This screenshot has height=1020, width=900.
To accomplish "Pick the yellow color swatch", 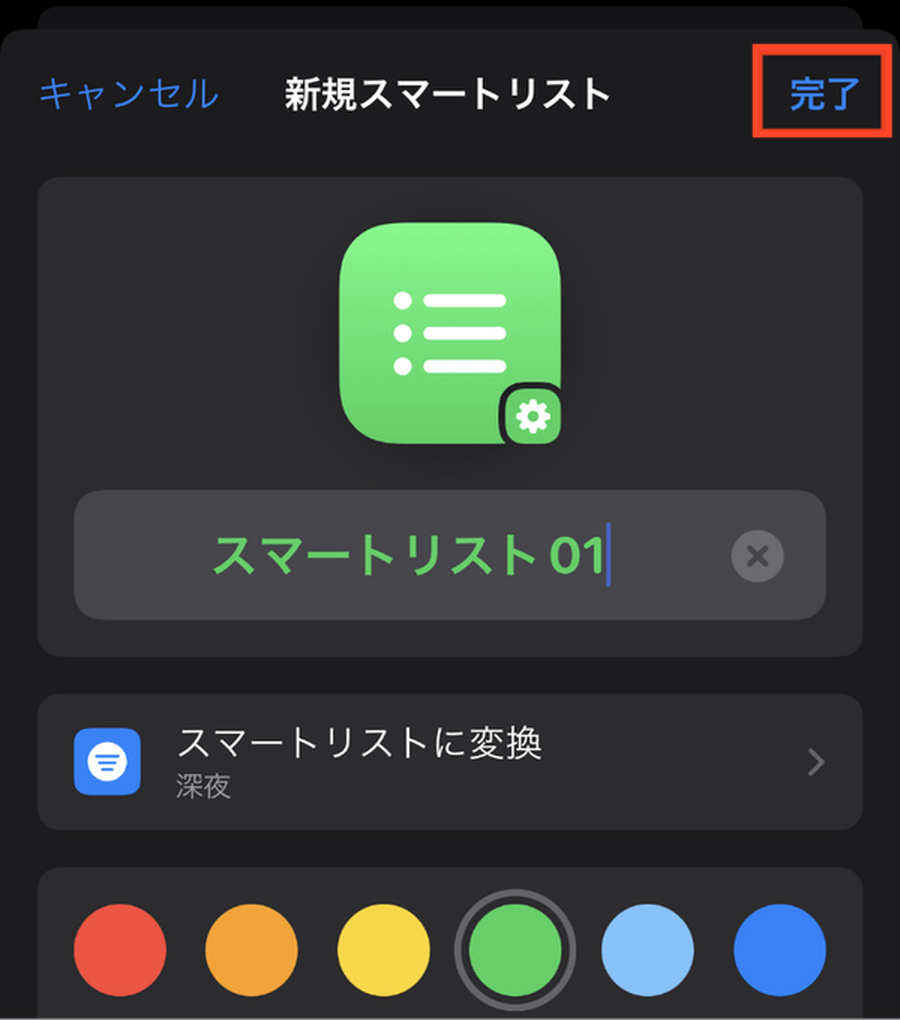I will [x=383, y=950].
